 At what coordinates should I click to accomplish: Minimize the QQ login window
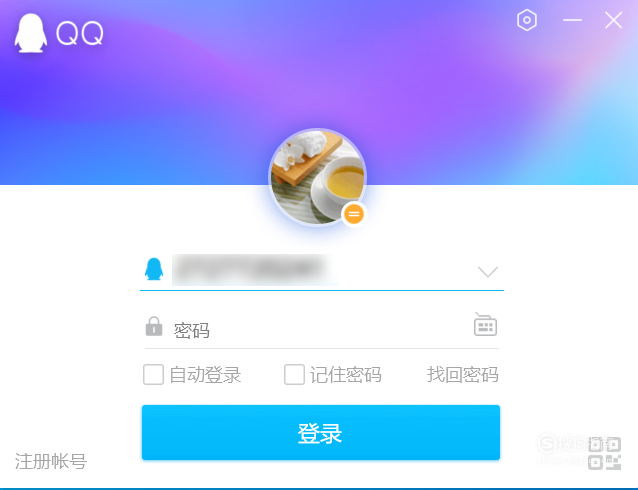point(572,21)
